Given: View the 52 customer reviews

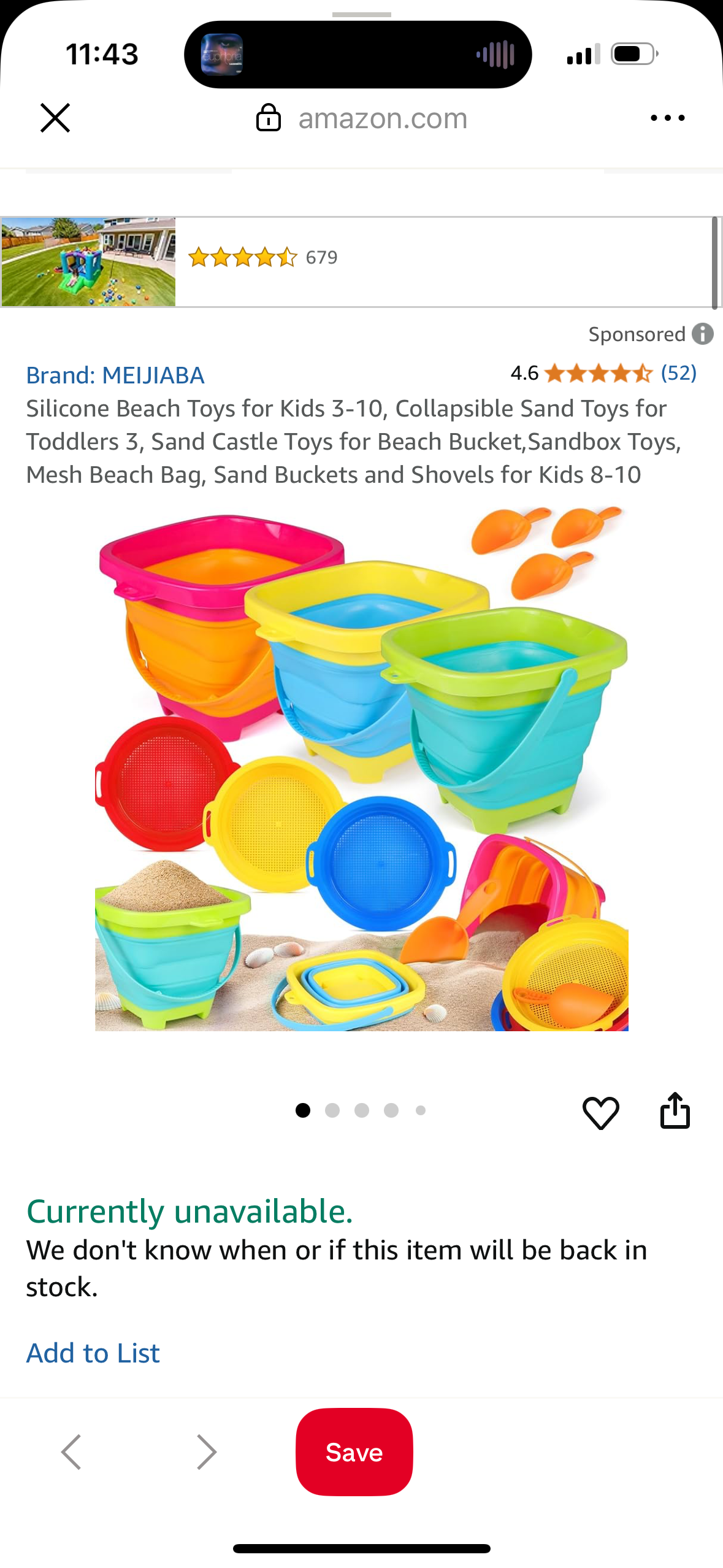Looking at the screenshot, I should [678, 373].
